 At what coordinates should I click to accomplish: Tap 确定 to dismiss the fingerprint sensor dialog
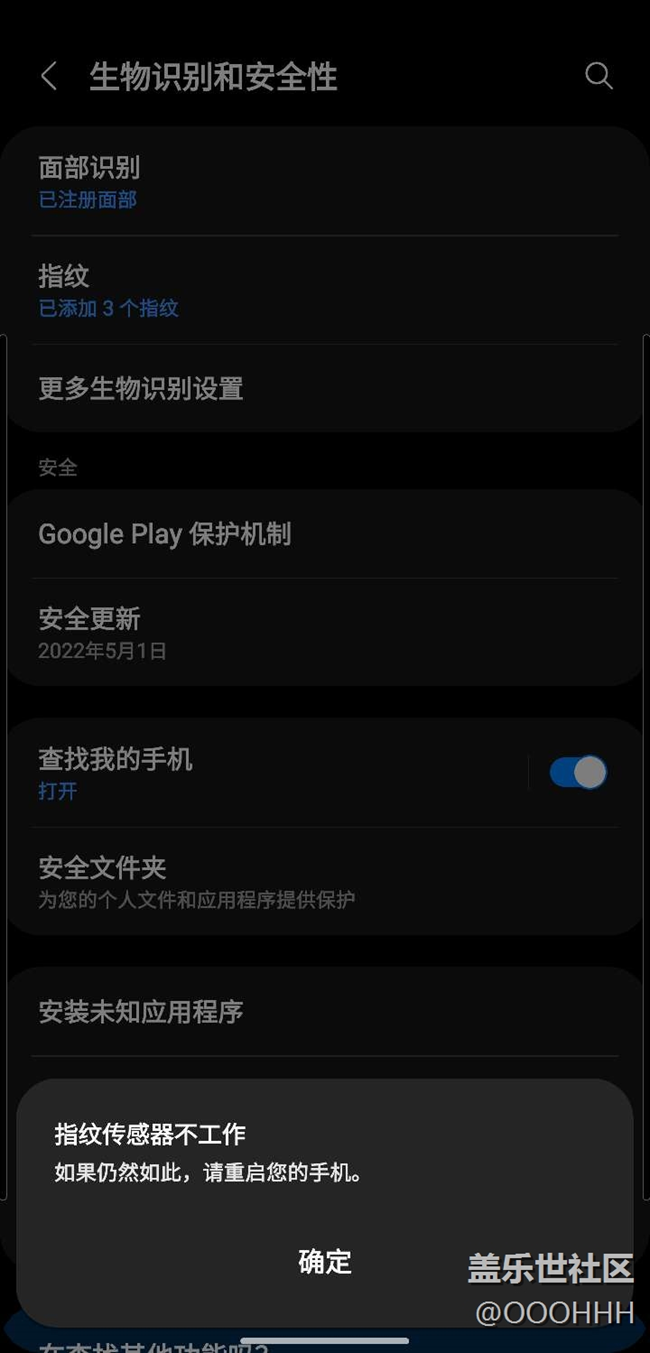click(325, 1261)
